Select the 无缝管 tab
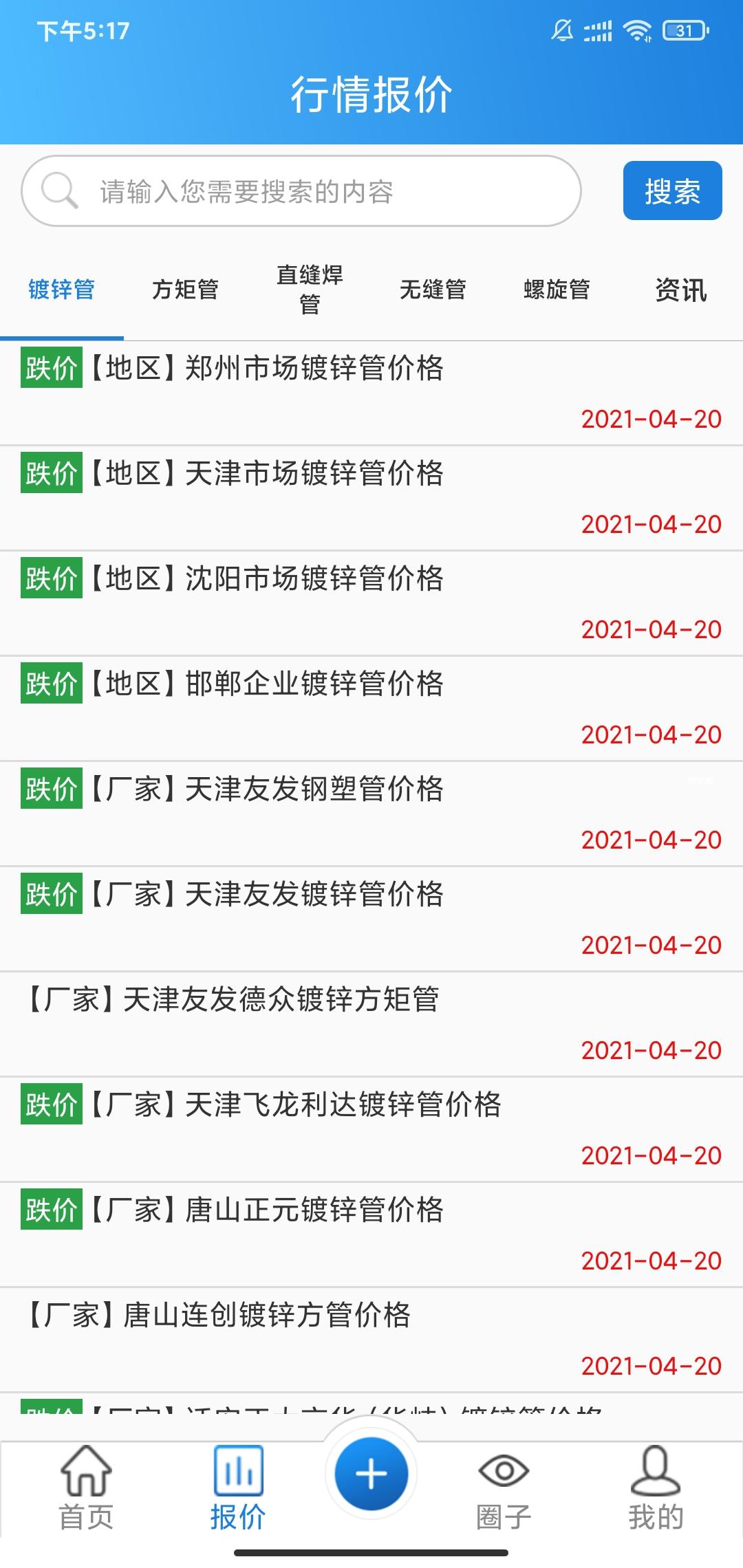The image size is (743, 1568). (433, 290)
